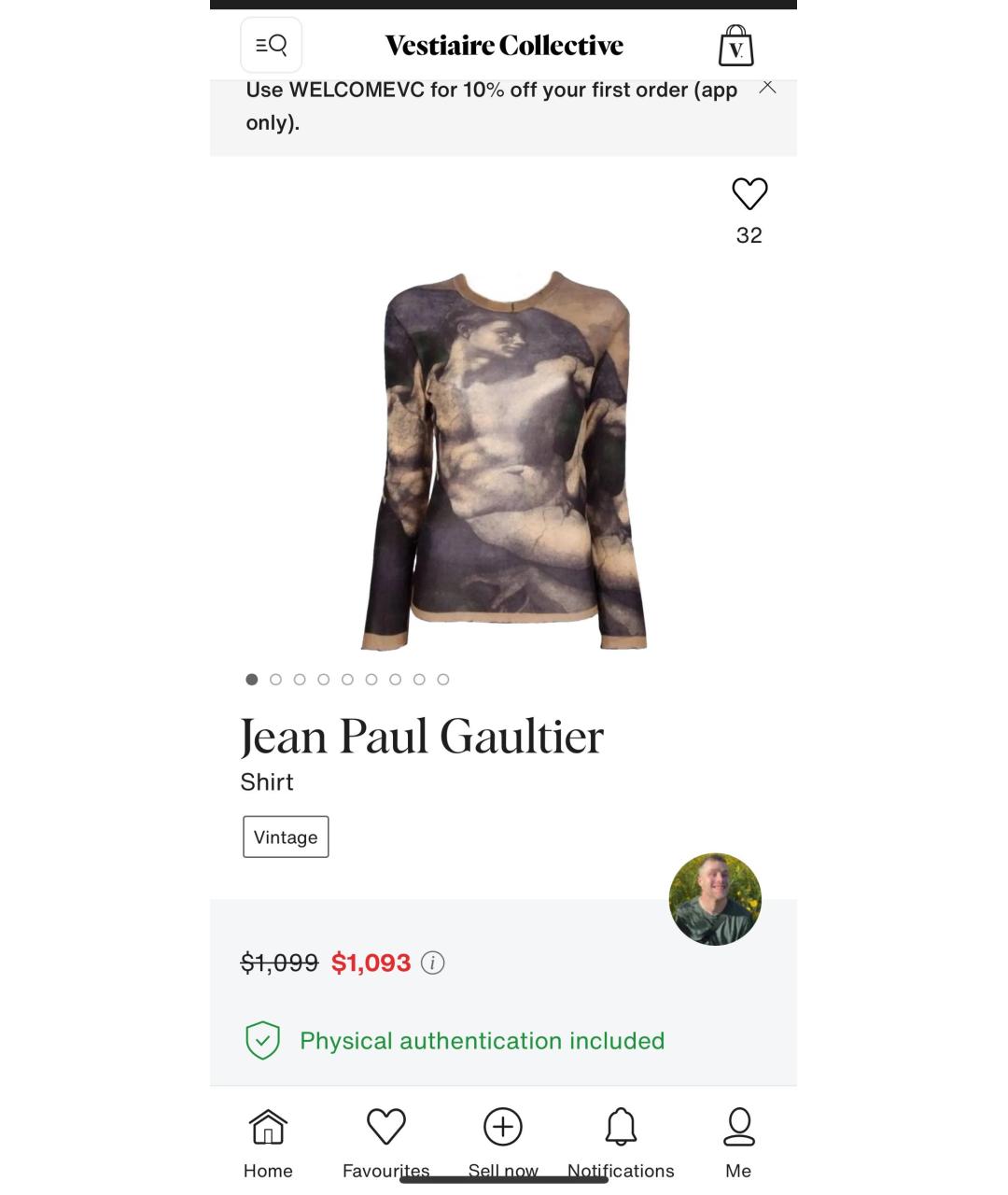Tap the Vintage tag
This screenshot has height=1195, width=1008.
[x=286, y=836]
